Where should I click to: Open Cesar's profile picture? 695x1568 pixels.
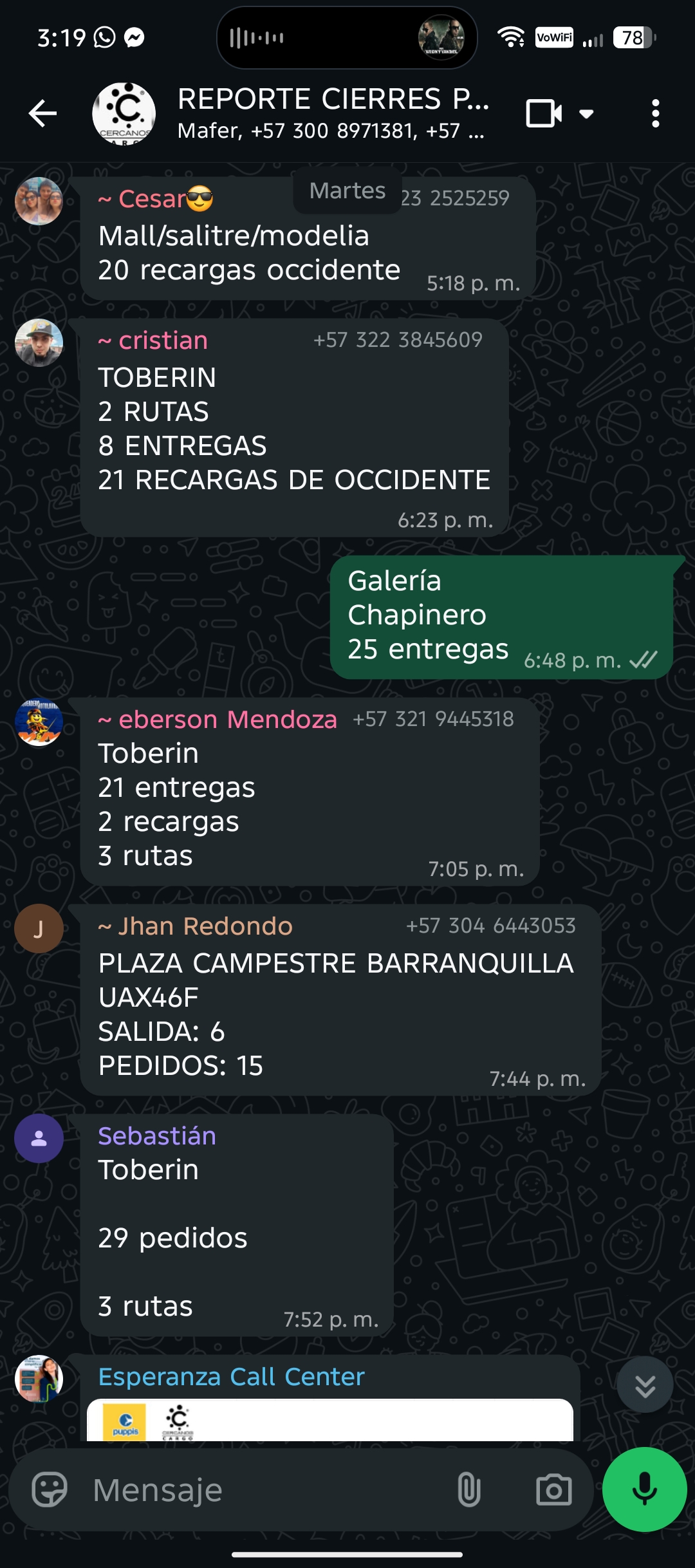click(39, 201)
